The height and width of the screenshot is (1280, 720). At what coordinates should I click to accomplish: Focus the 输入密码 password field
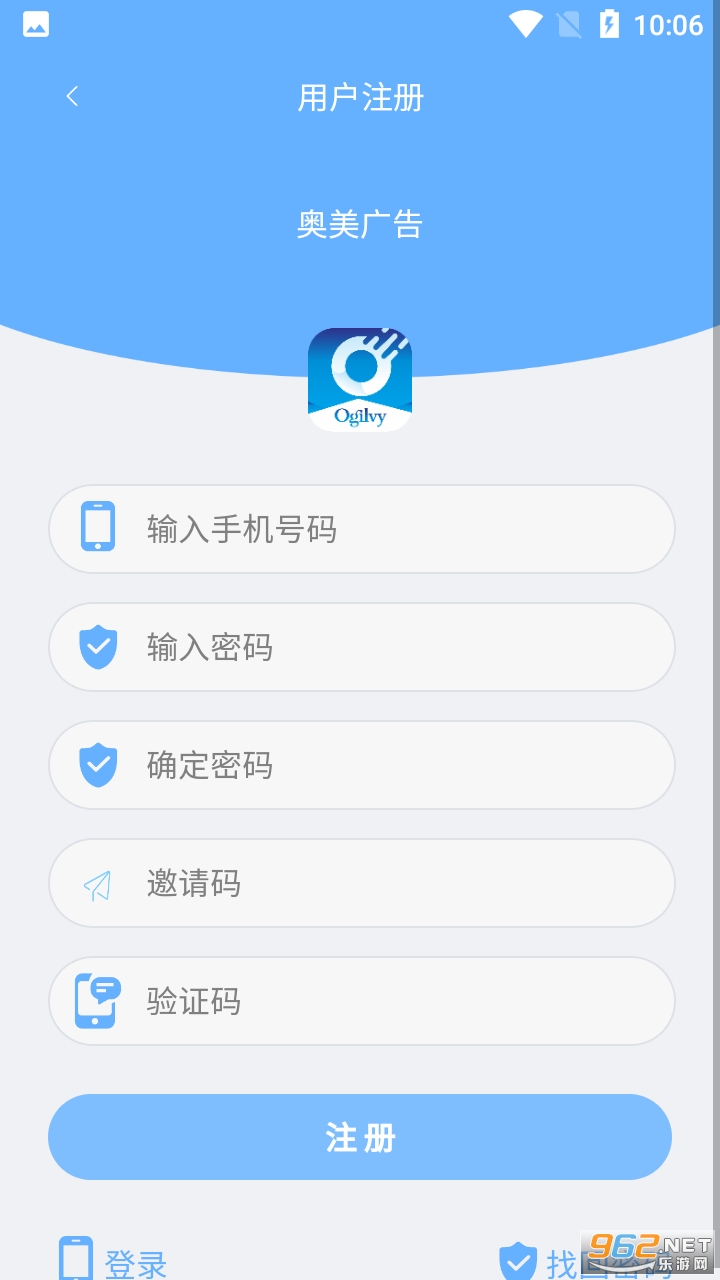[x=362, y=647]
